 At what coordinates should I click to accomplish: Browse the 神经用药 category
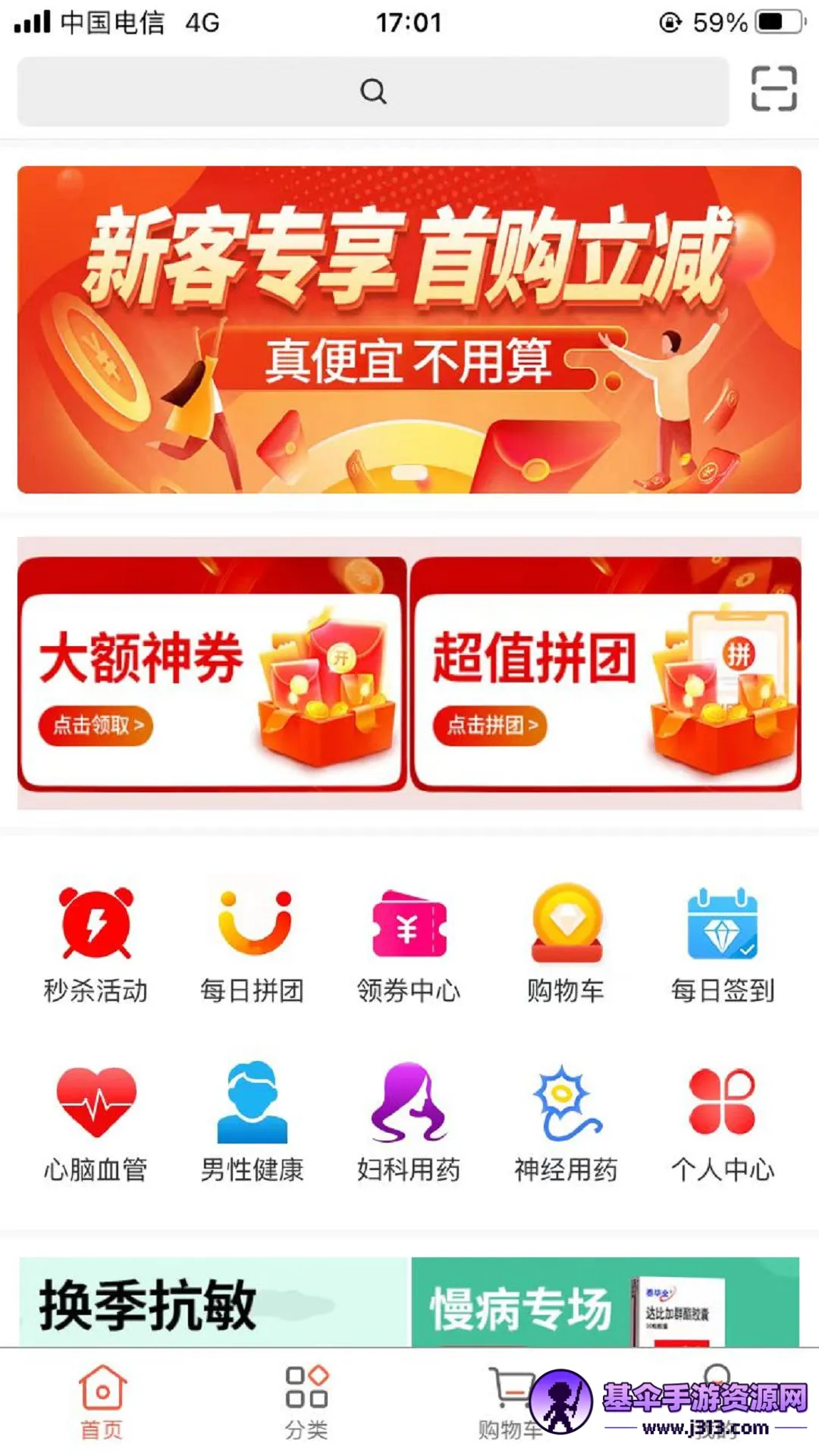[566, 1124]
